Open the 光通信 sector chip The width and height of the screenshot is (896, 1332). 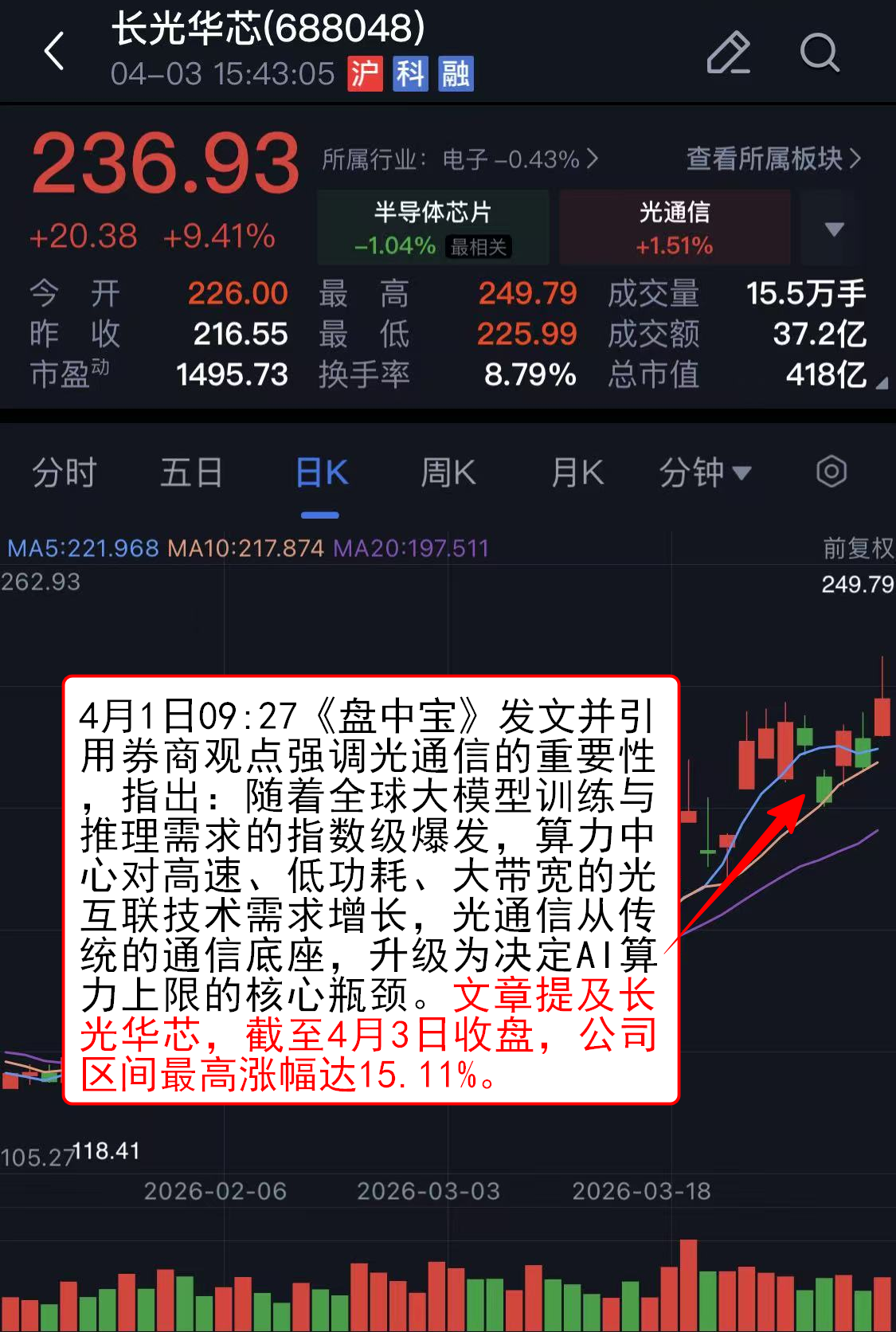pyautogui.click(x=675, y=228)
